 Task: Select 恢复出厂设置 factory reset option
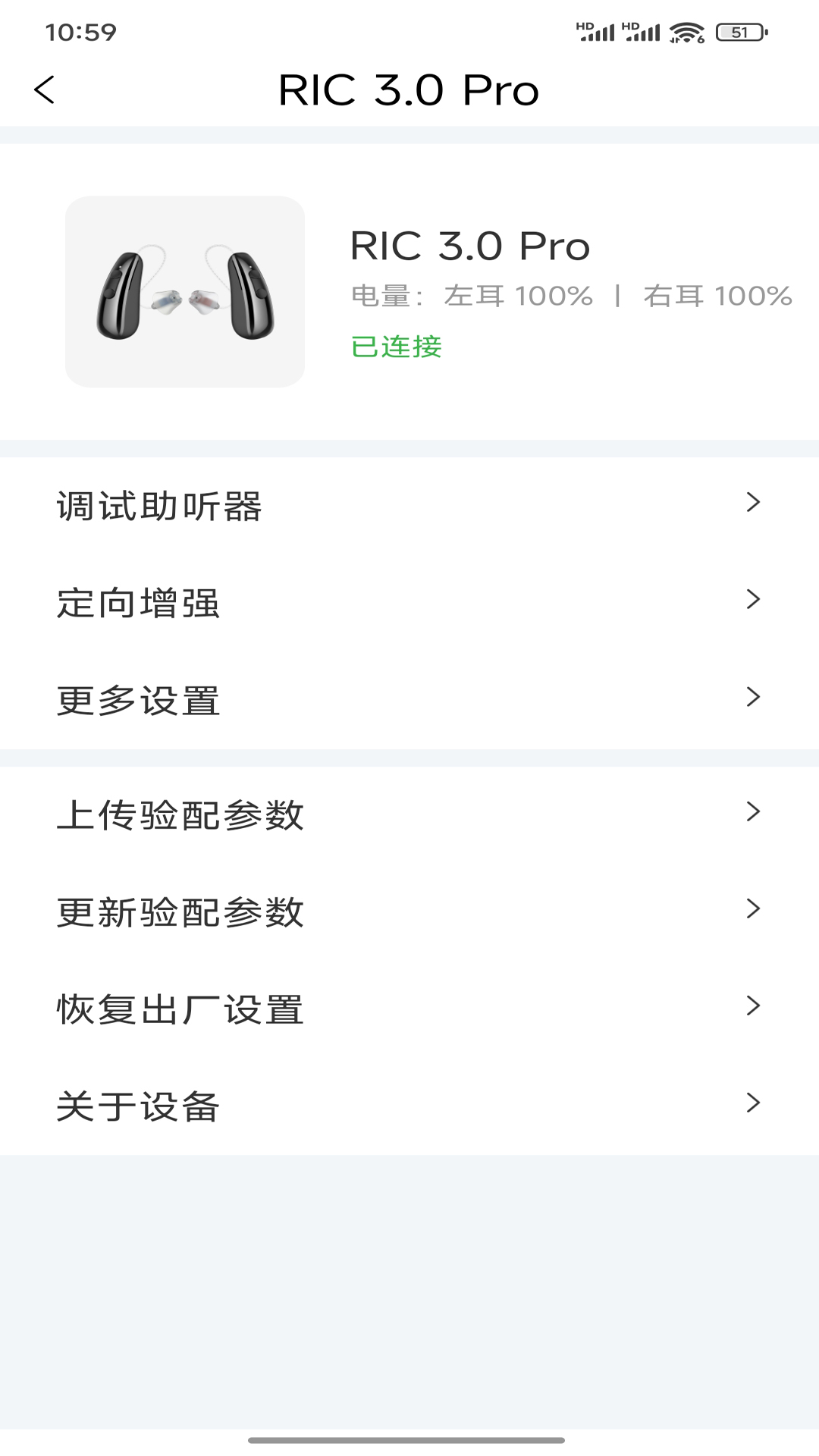tap(180, 1008)
